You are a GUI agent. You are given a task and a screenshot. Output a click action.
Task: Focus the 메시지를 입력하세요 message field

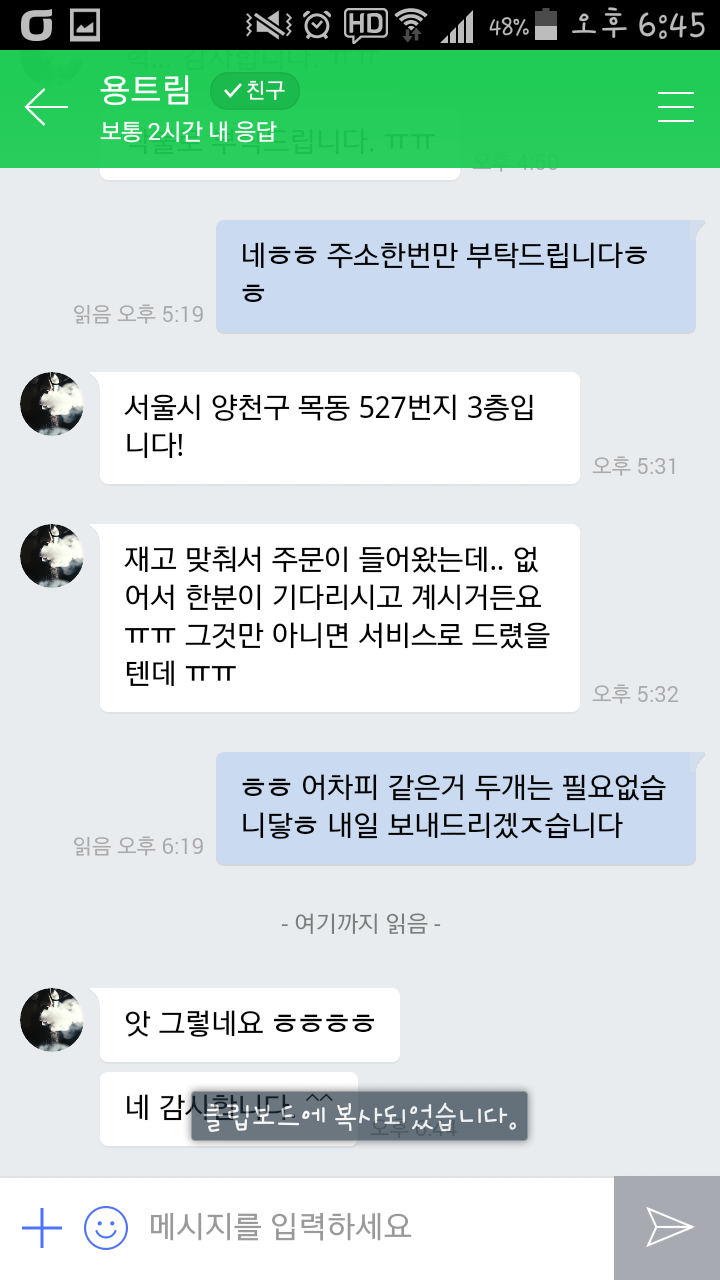370,1227
